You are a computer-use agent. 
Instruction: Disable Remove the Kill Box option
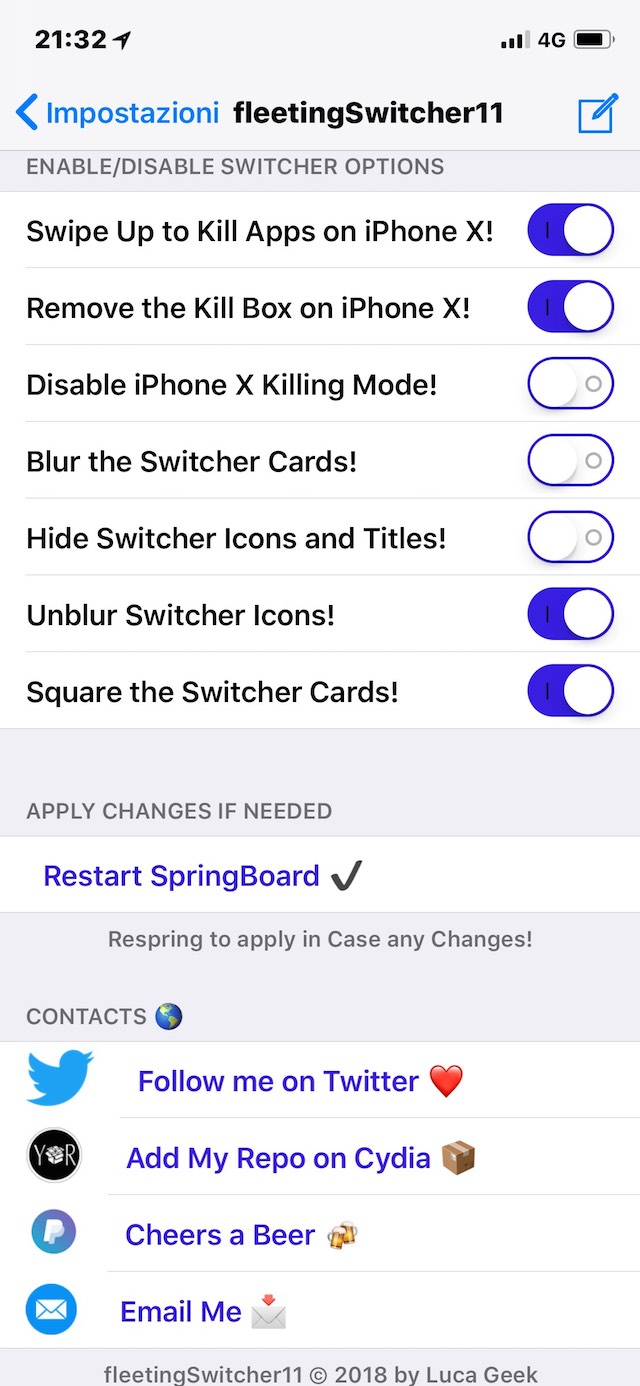(570, 307)
